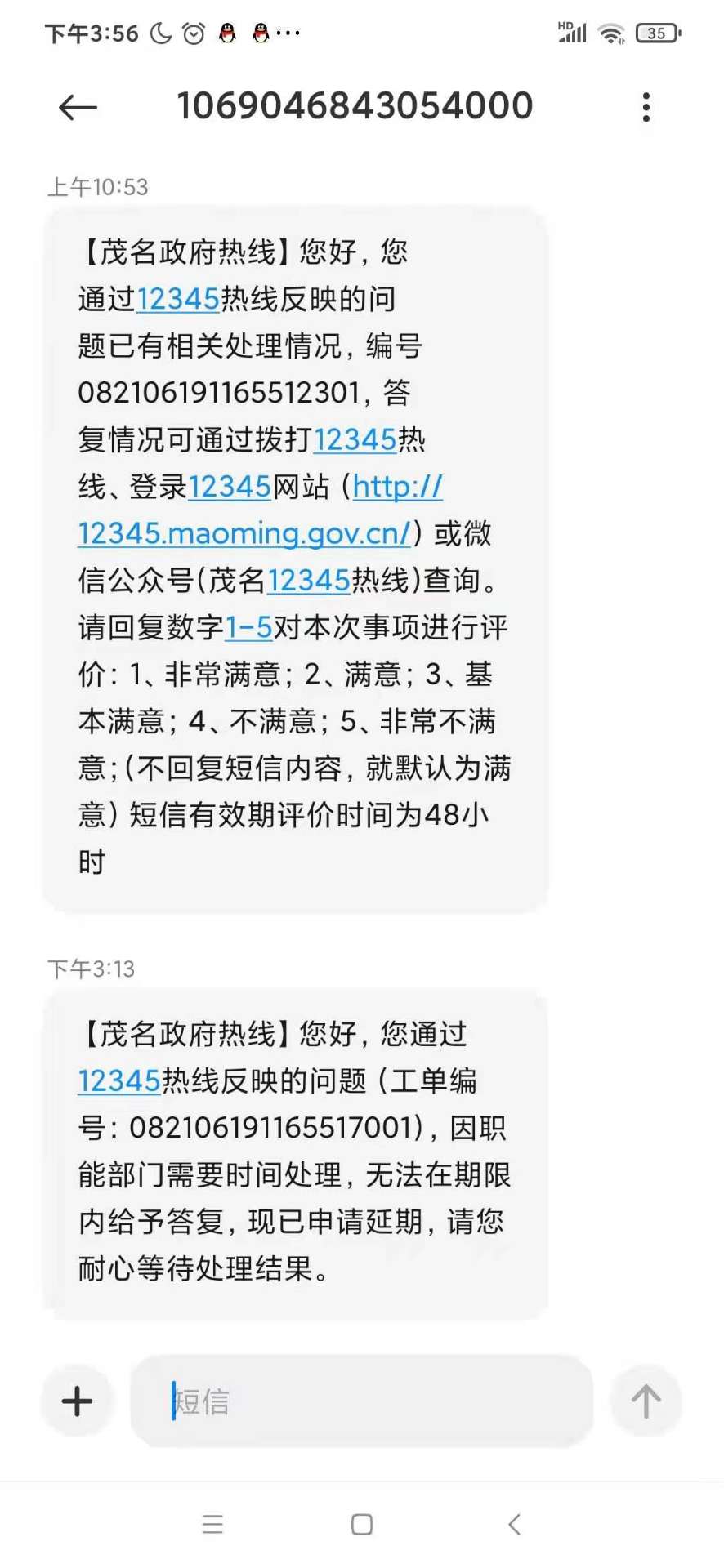Screen dimensions: 724x1568
Task: Send the message with the arrow button
Action: pos(646,1401)
